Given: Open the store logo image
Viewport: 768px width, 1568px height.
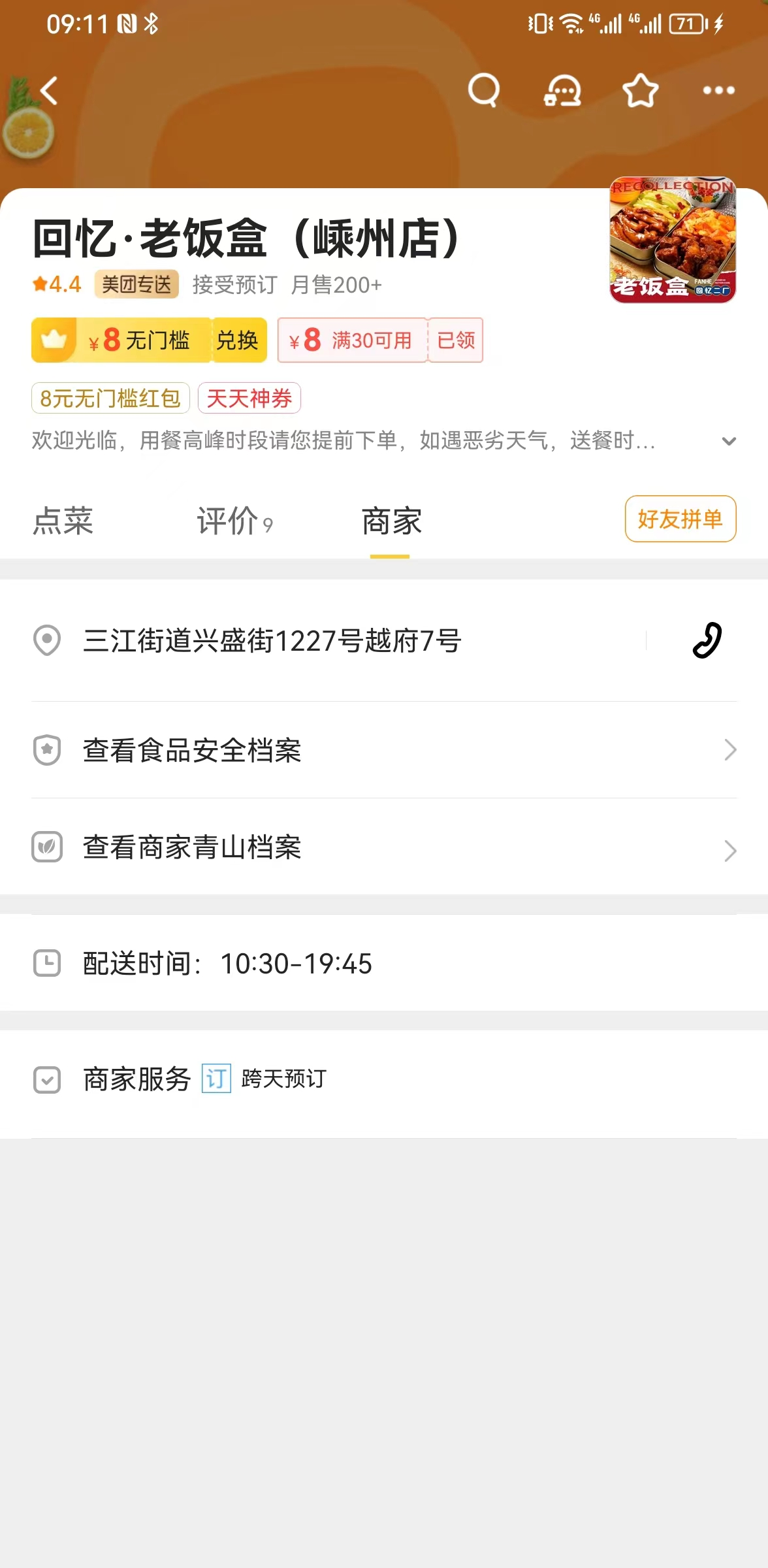Looking at the screenshot, I should 673,240.
